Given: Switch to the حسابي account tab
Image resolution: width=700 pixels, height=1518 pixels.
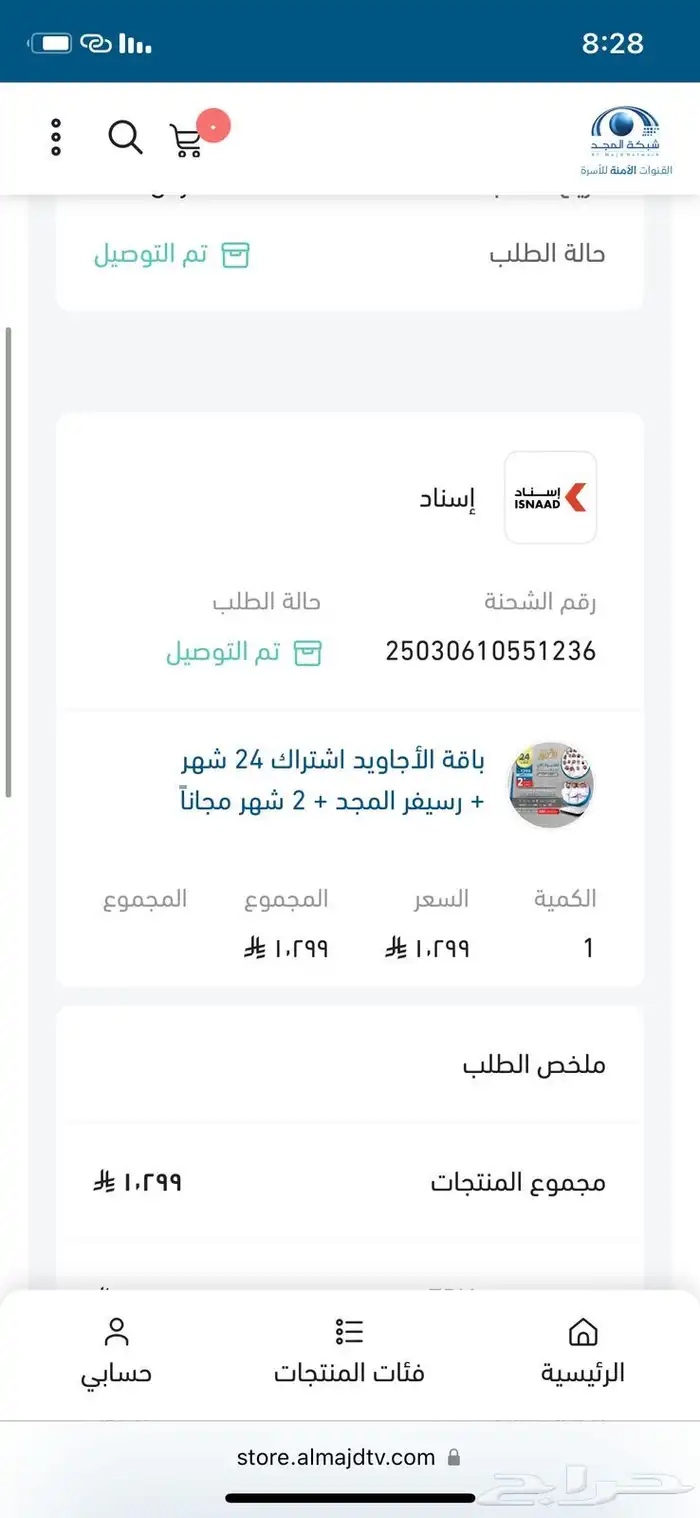Looking at the screenshot, I should click(117, 1351).
